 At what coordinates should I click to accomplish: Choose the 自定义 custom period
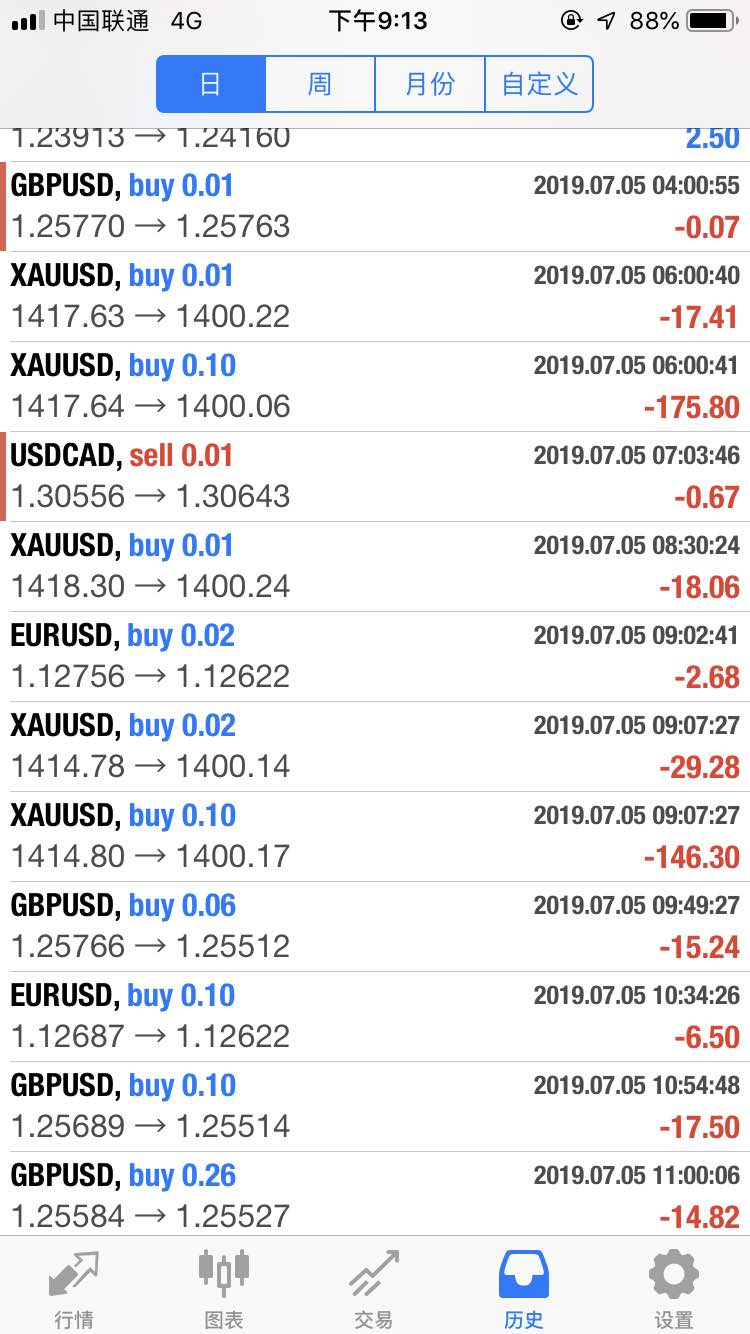(539, 84)
